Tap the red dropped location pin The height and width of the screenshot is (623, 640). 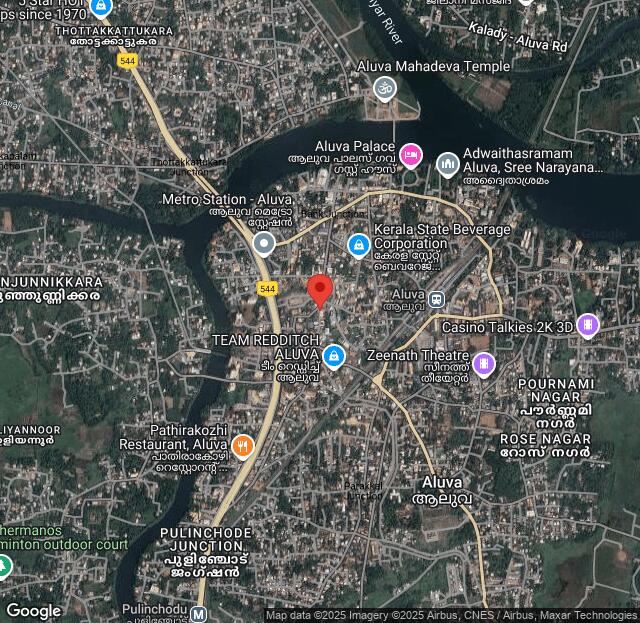click(319, 291)
